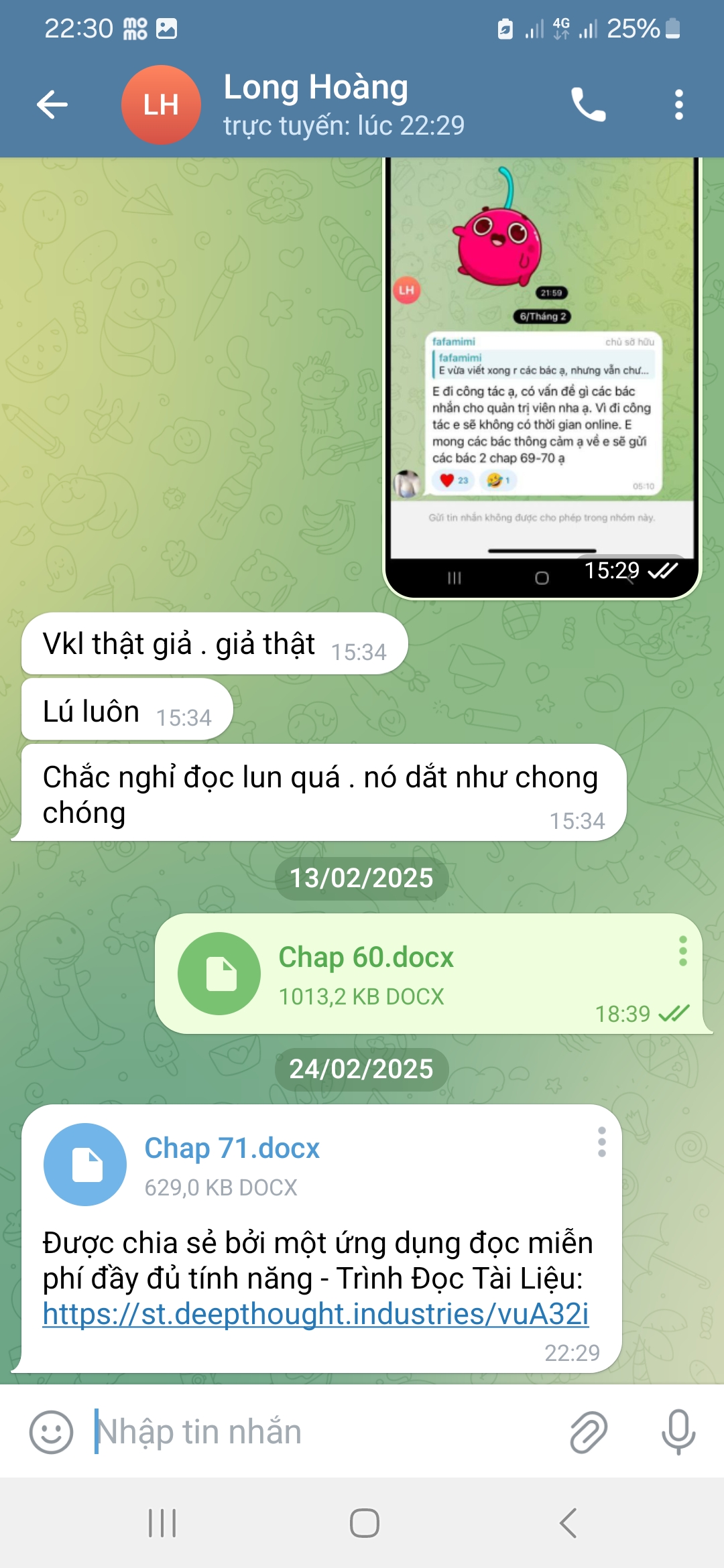724x1568 pixels.
Task: Start a voice call with Long Hoàng
Action: click(x=588, y=105)
